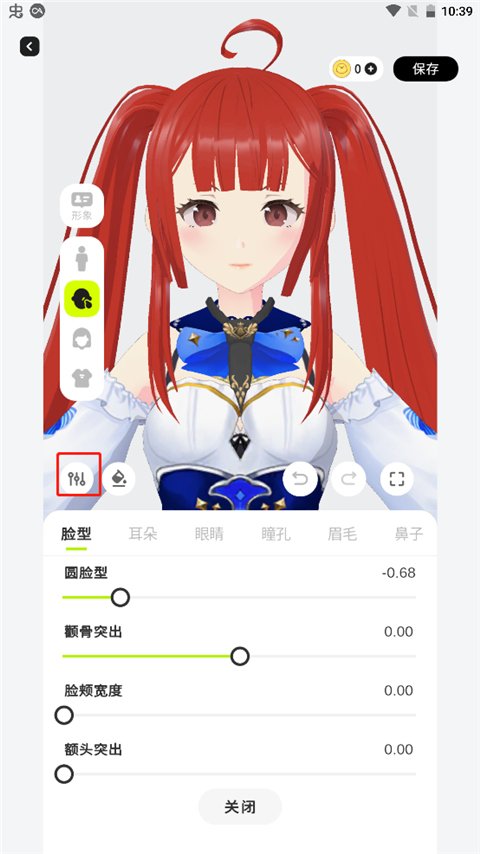Switch to the 瞳孔 tab

click(276, 533)
